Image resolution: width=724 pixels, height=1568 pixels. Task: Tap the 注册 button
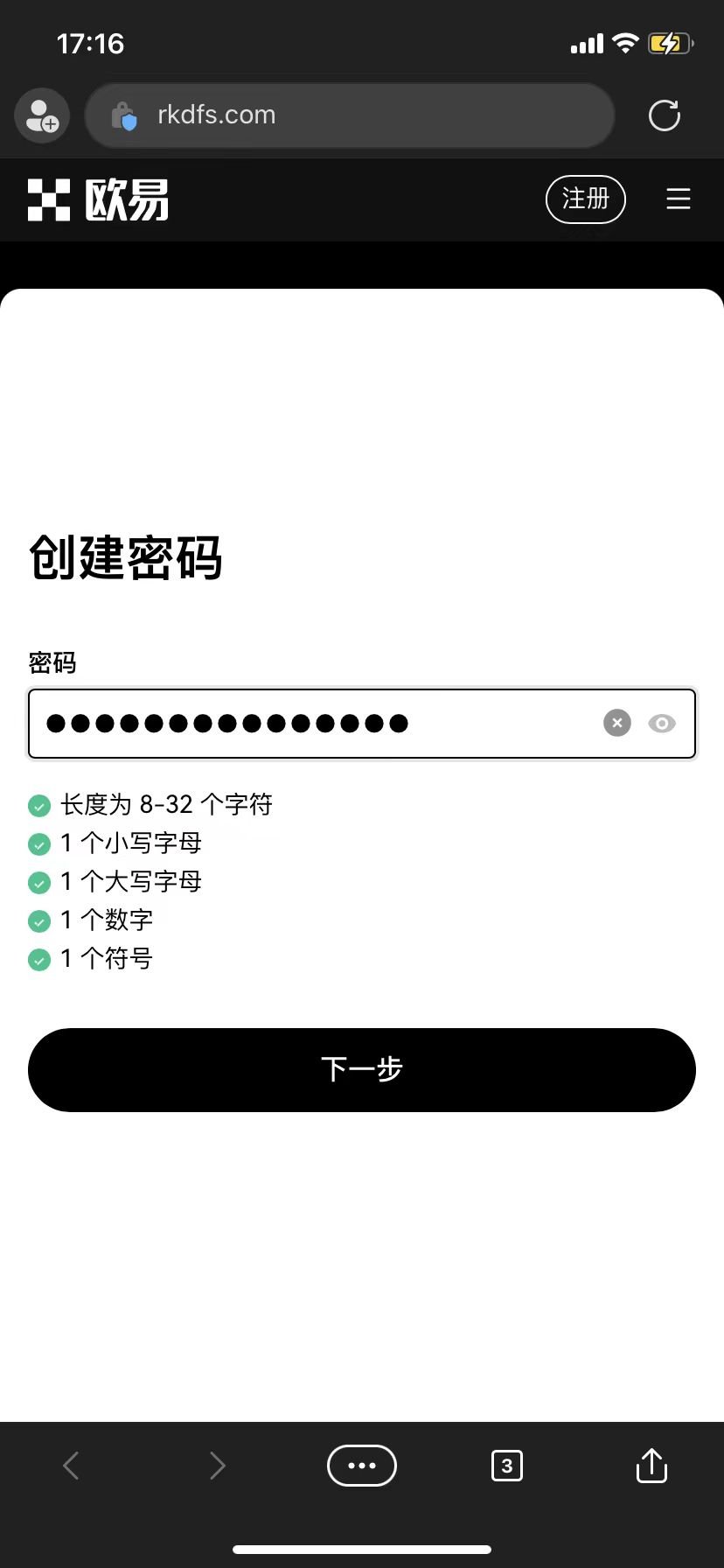(x=585, y=199)
